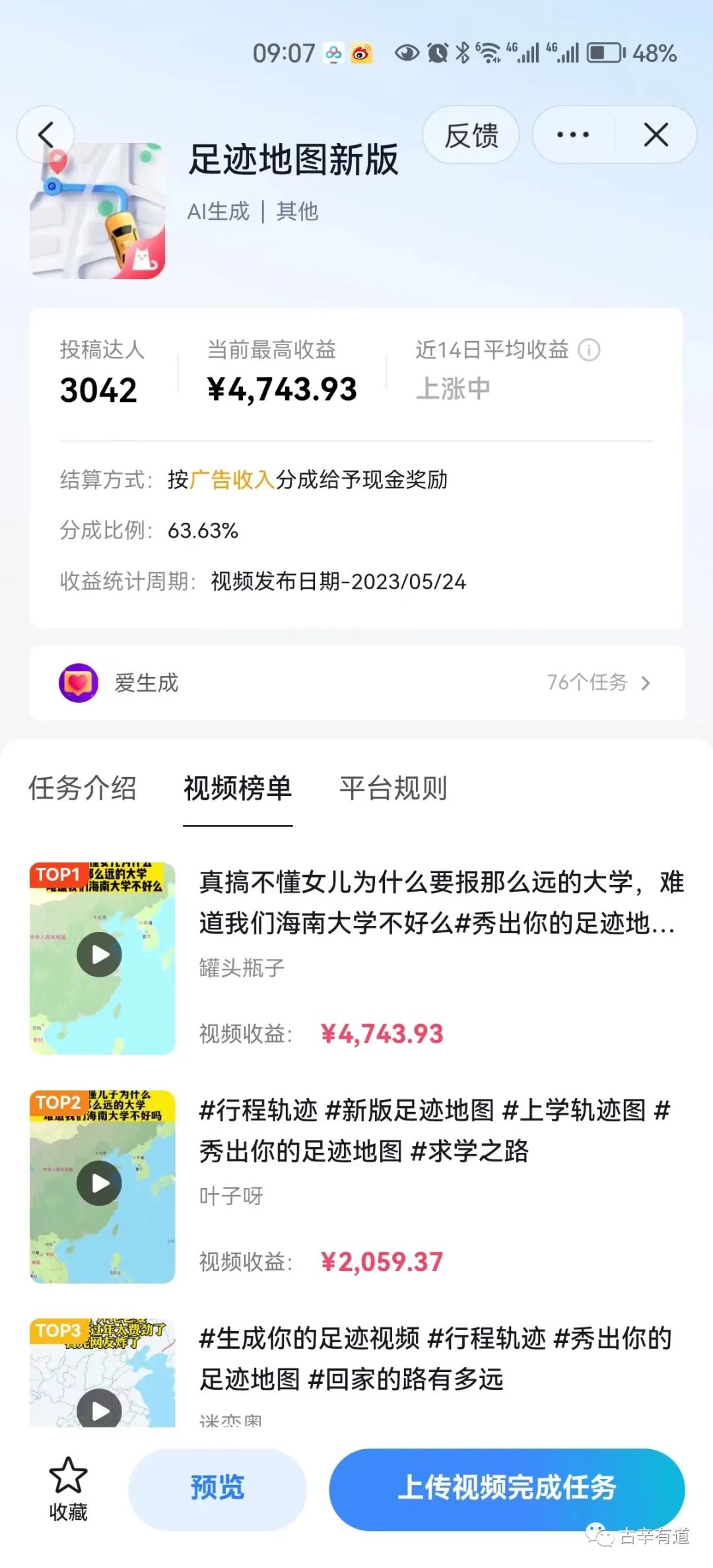The image size is (713, 1568).
Task: Tap the info icon beside 近14日平均收益
Action: [x=589, y=350]
